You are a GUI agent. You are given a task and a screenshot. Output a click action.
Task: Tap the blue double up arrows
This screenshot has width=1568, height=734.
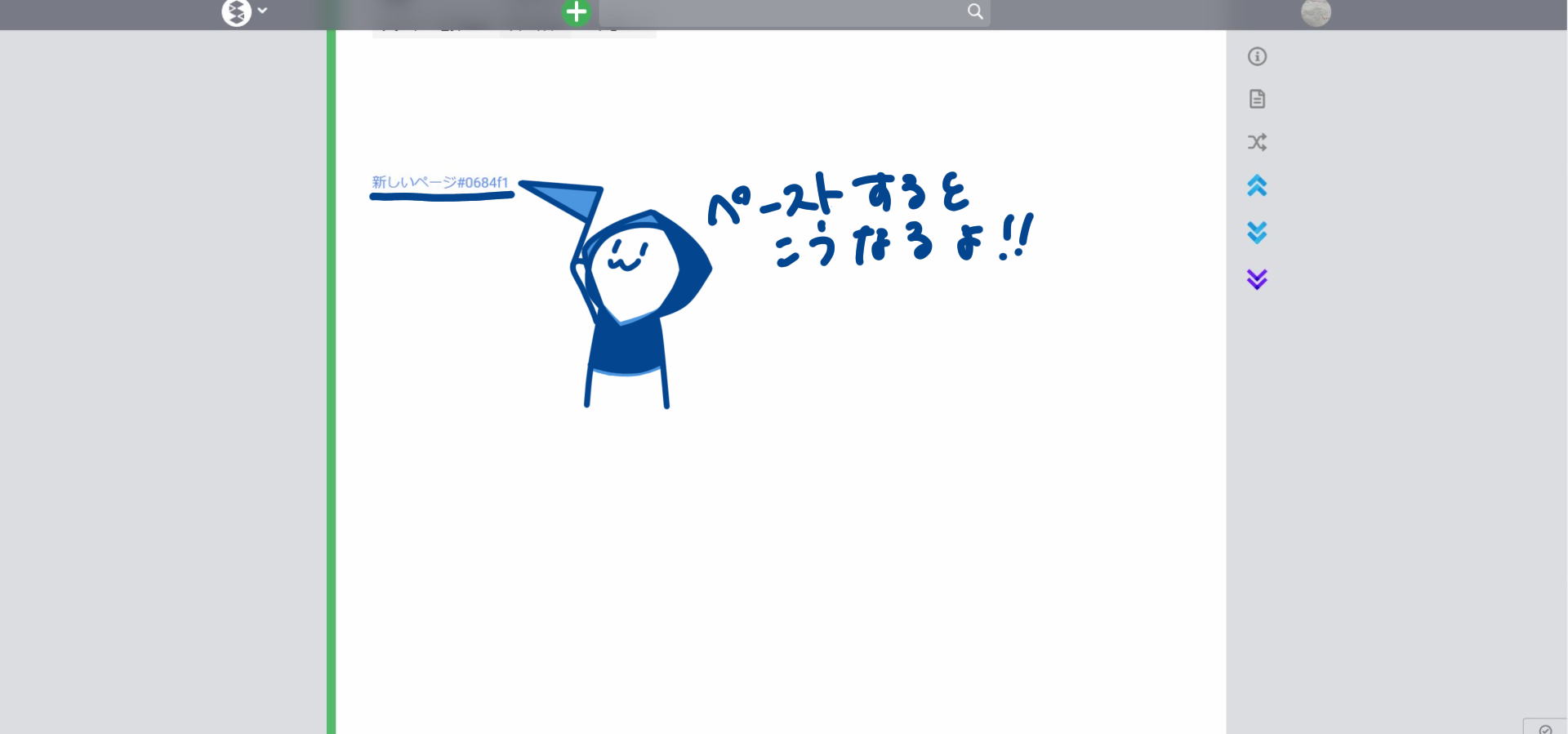1257,186
